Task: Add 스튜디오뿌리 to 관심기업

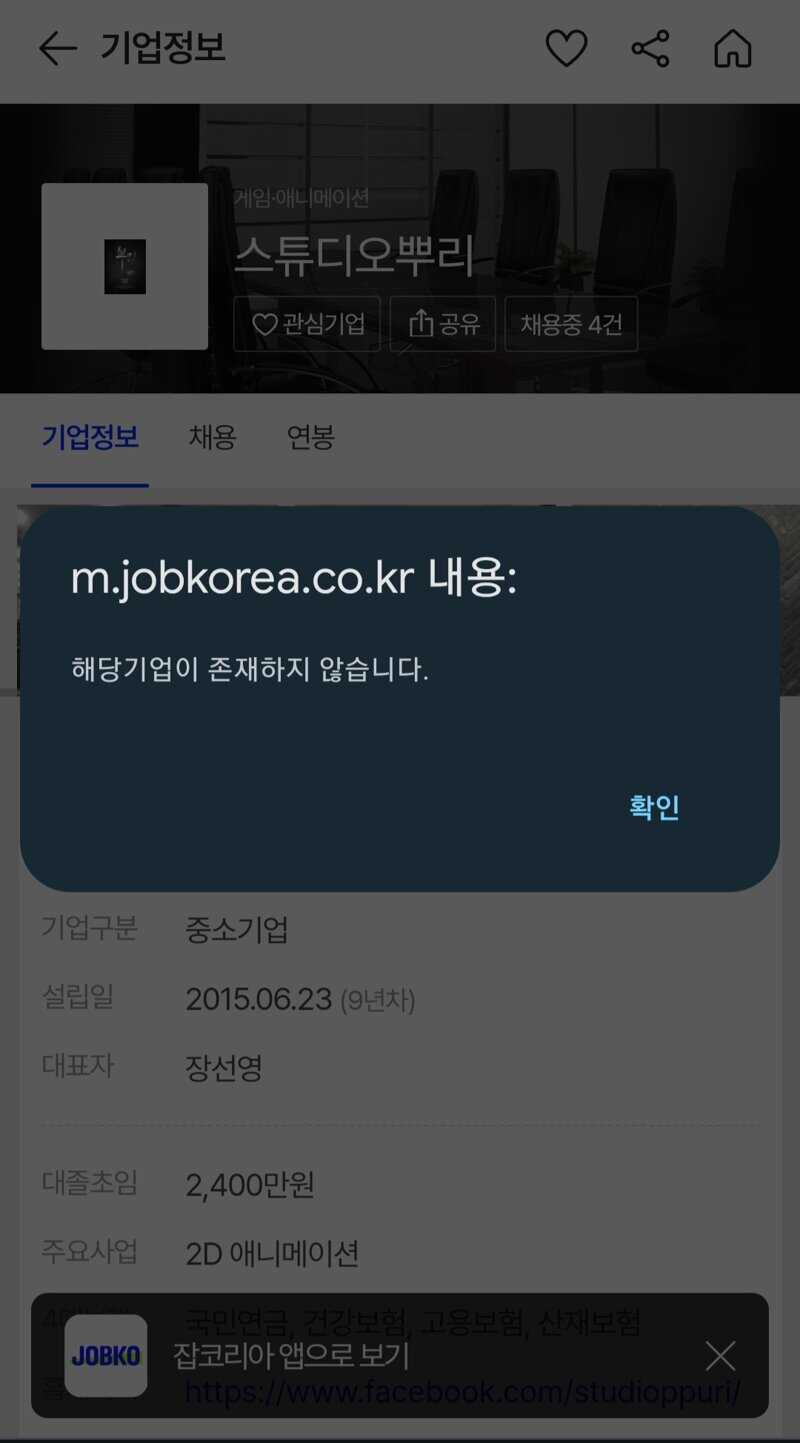Action: pos(307,324)
